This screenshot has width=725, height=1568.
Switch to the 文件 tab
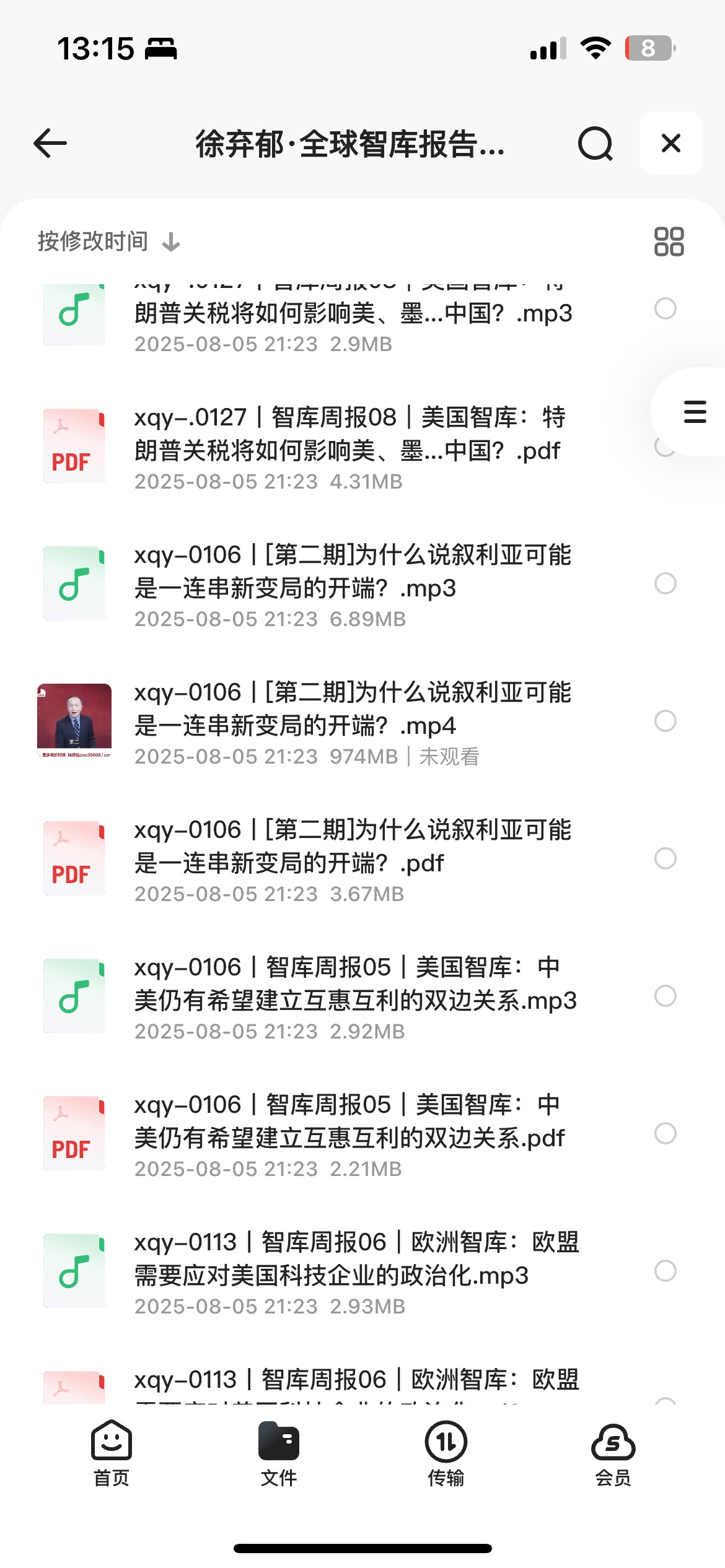pos(279,1453)
